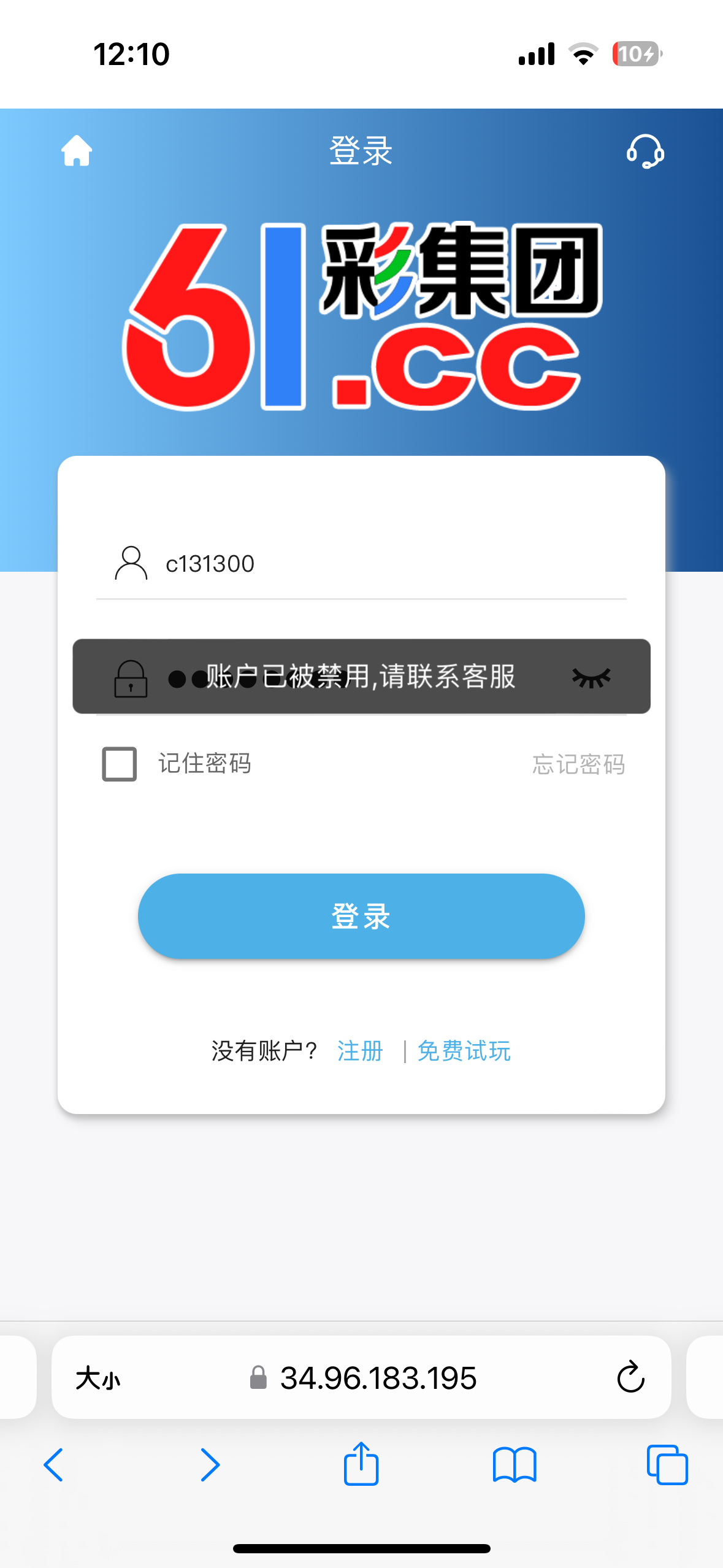Viewport: 723px width, 1568px height.
Task: Go back in Safari
Action: (54, 1465)
